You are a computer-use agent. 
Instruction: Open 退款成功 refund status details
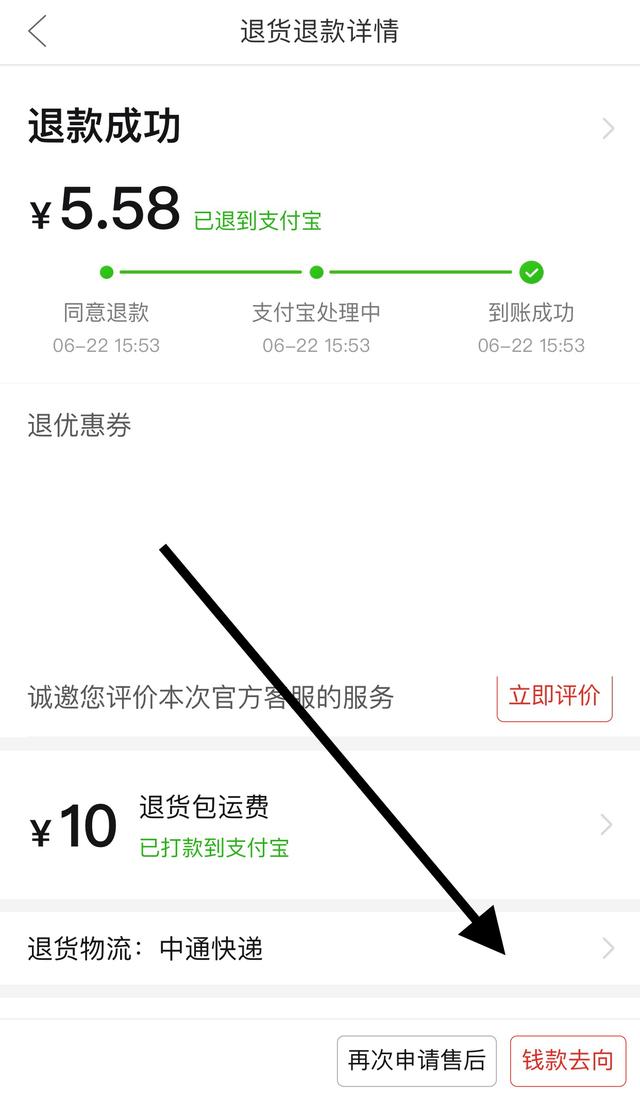point(606,129)
